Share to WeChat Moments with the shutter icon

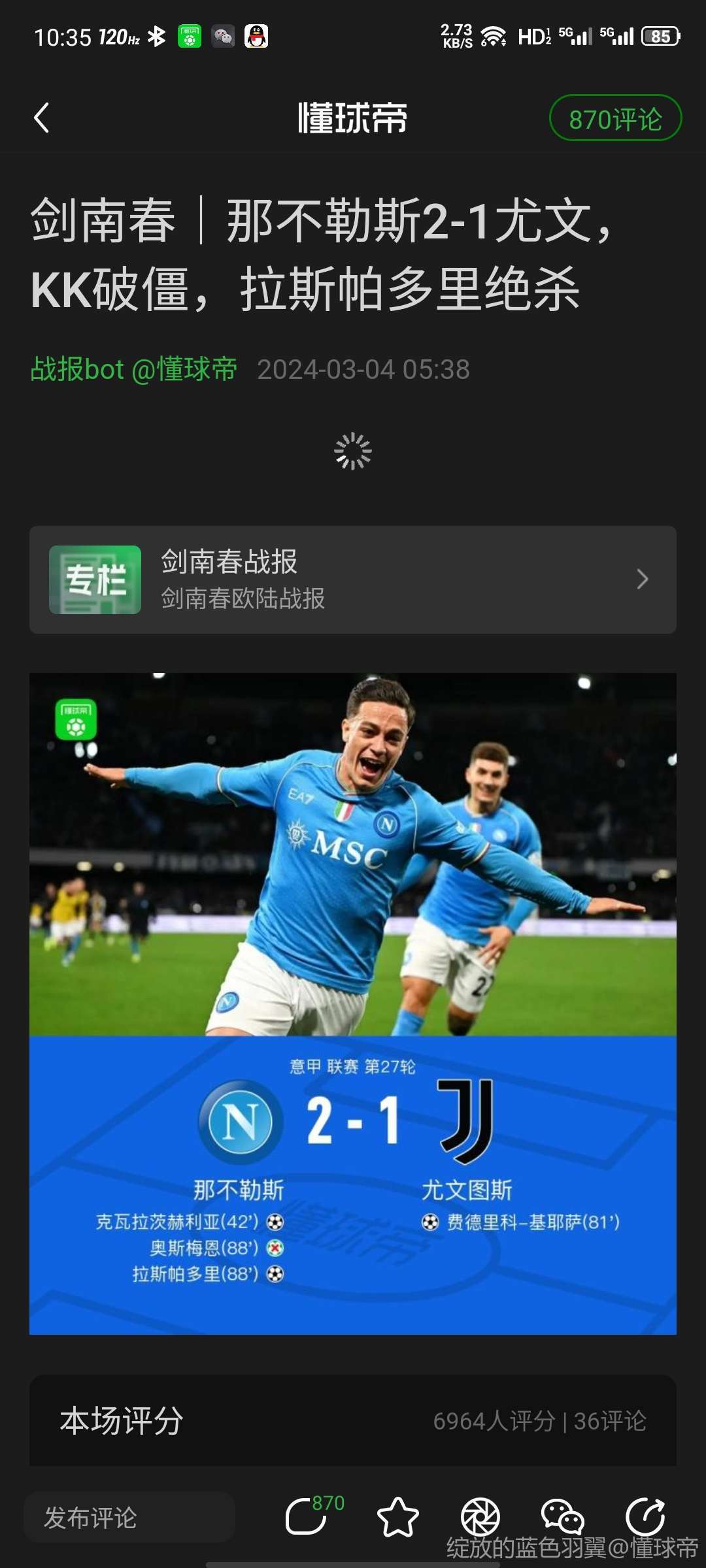[480, 1517]
